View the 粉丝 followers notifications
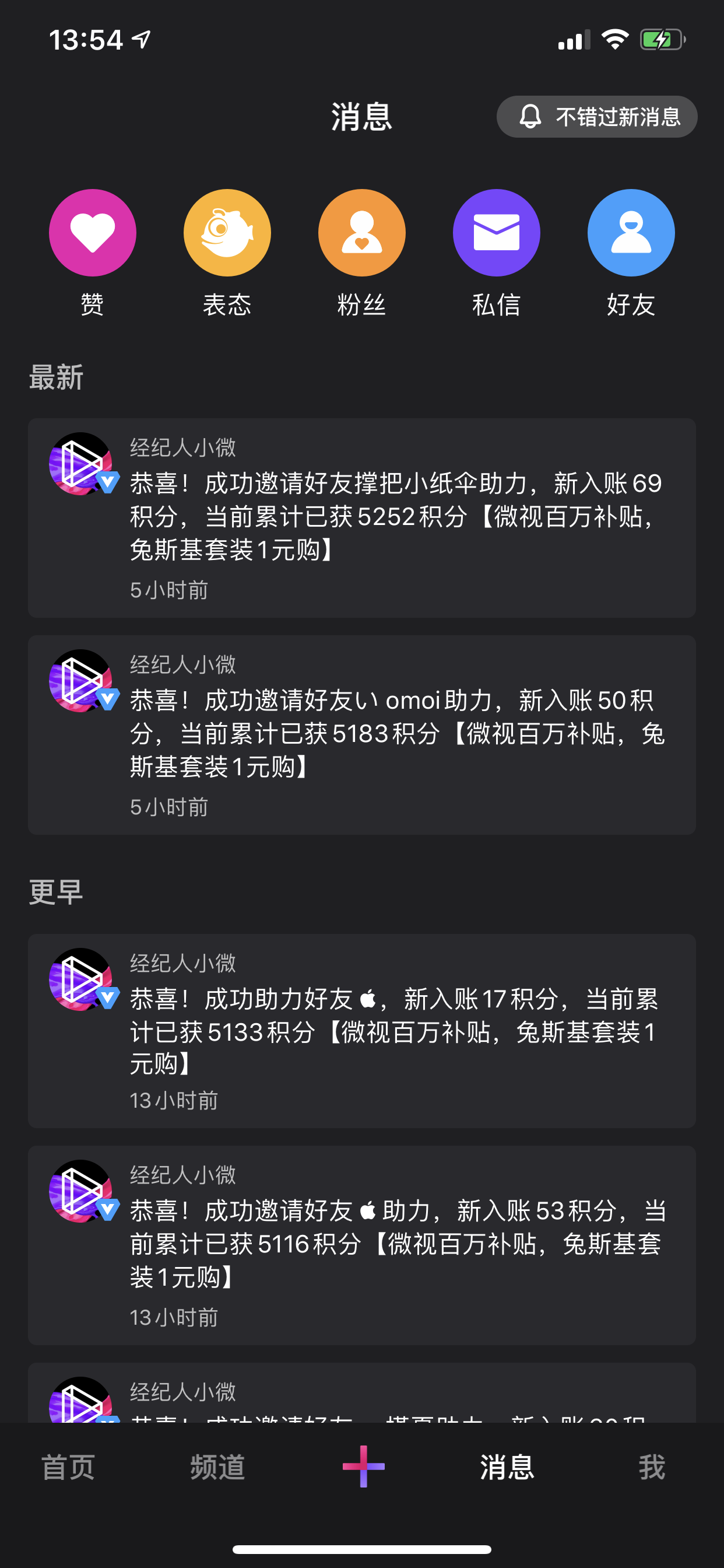724x1568 pixels. [x=362, y=233]
